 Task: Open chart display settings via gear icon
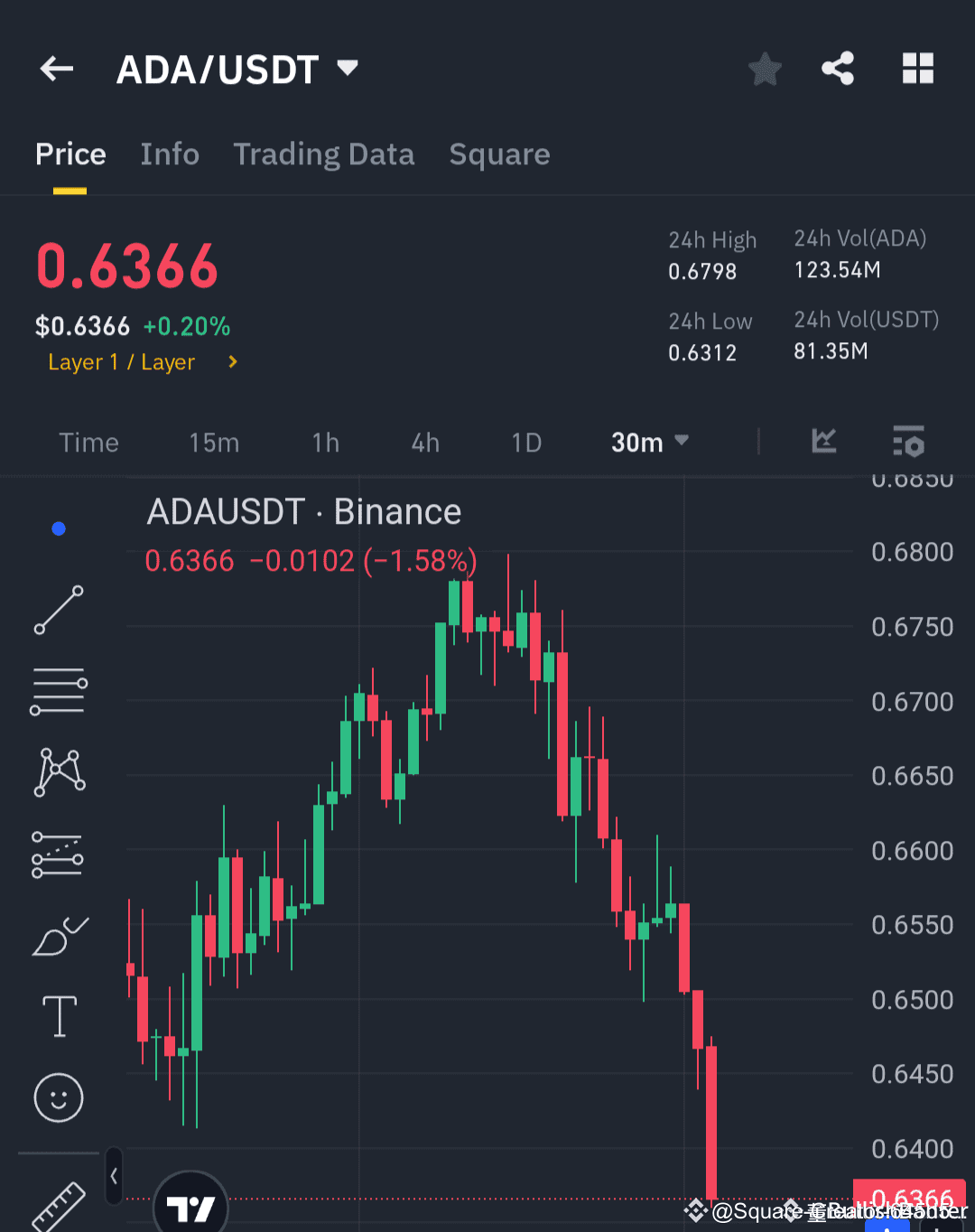tap(909, 443)
